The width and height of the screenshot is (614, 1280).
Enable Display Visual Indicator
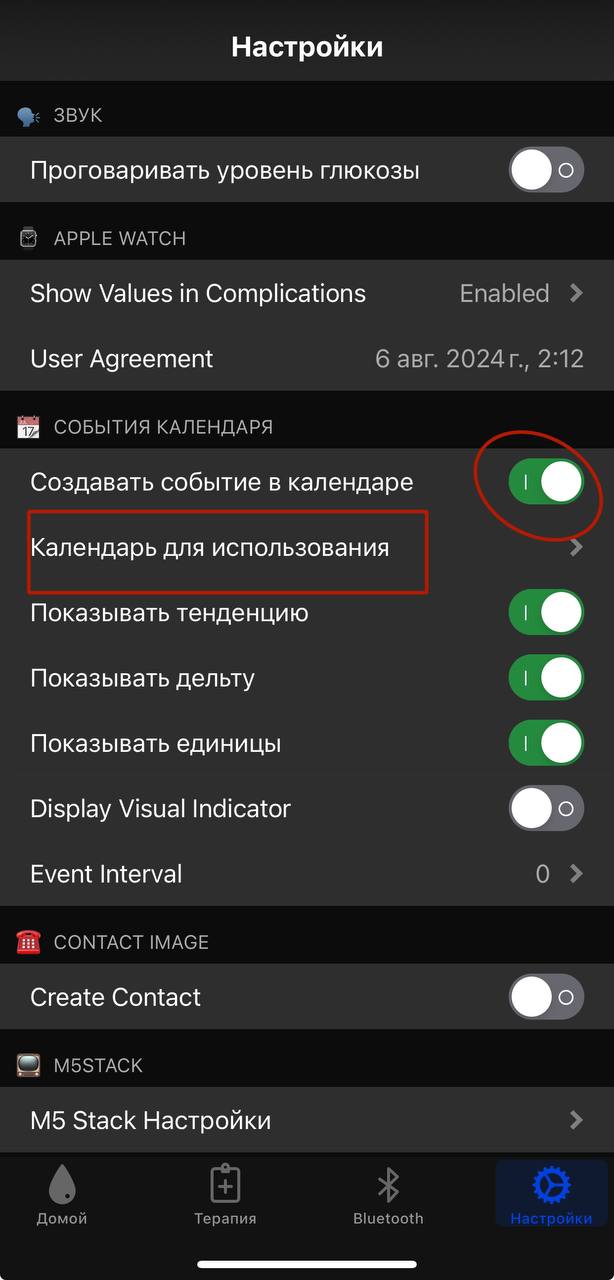(x=546, y=808)
